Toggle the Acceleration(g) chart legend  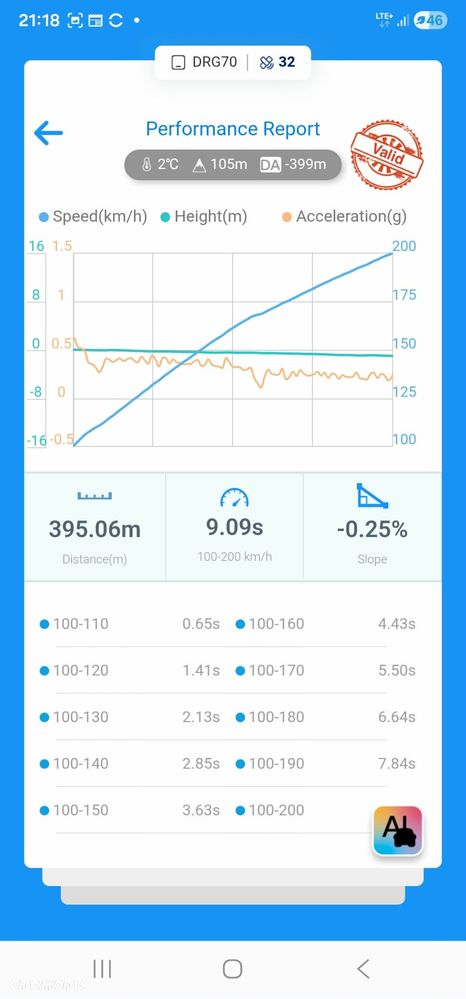(344, 217)
